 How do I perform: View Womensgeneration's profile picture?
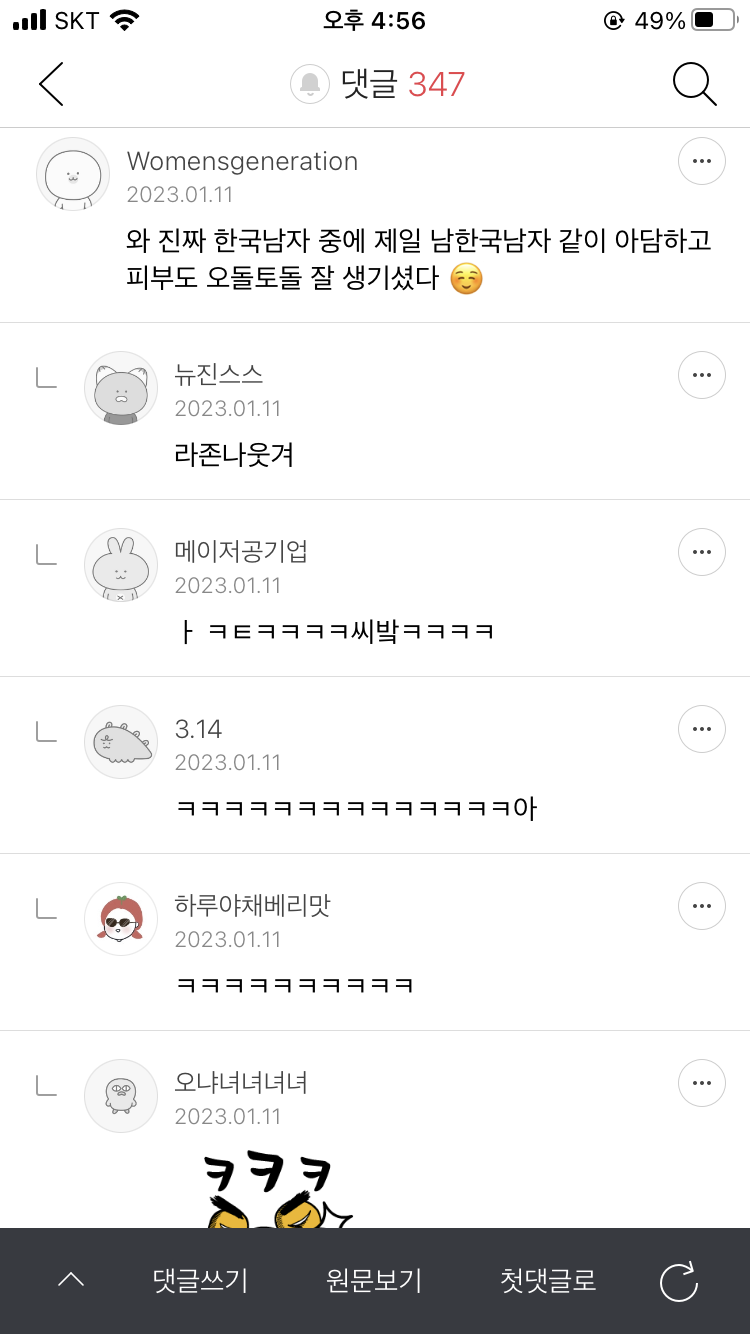pos(72,174)
